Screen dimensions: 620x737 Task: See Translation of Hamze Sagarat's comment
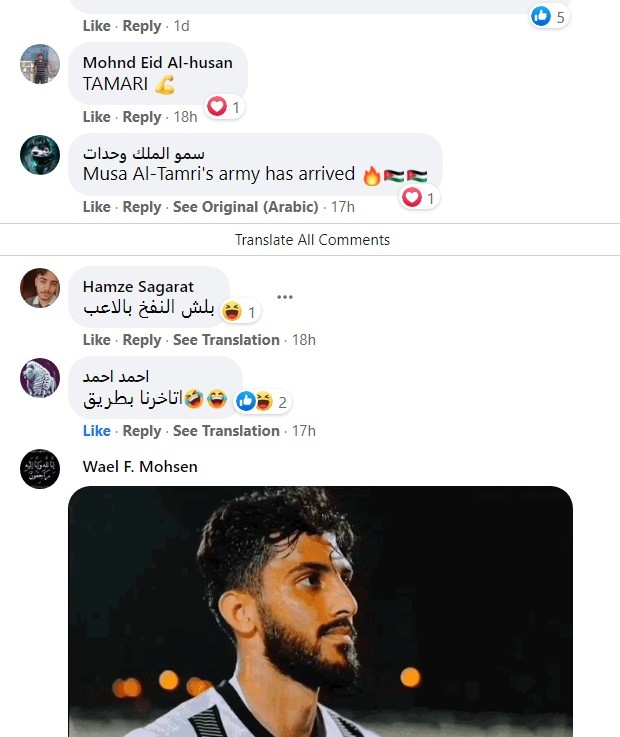226,340
